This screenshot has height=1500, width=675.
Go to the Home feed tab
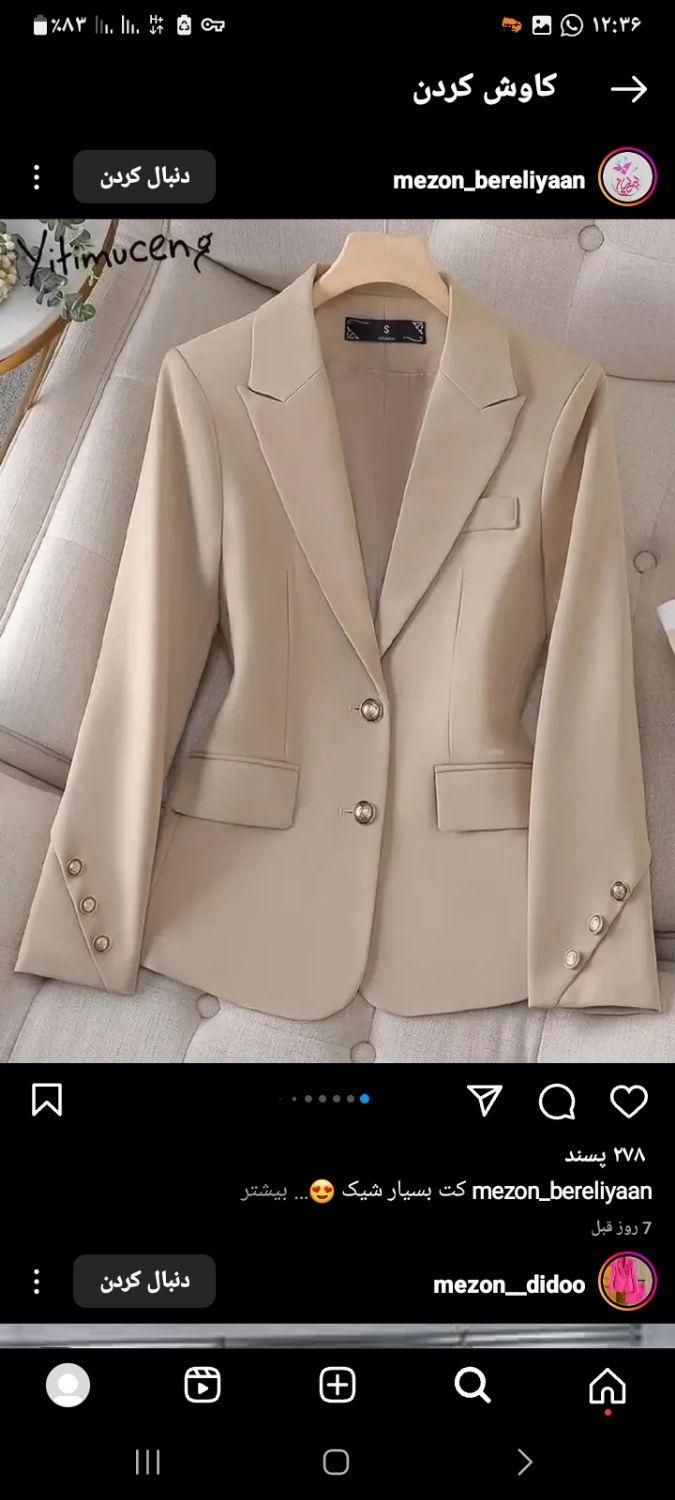607,1386
